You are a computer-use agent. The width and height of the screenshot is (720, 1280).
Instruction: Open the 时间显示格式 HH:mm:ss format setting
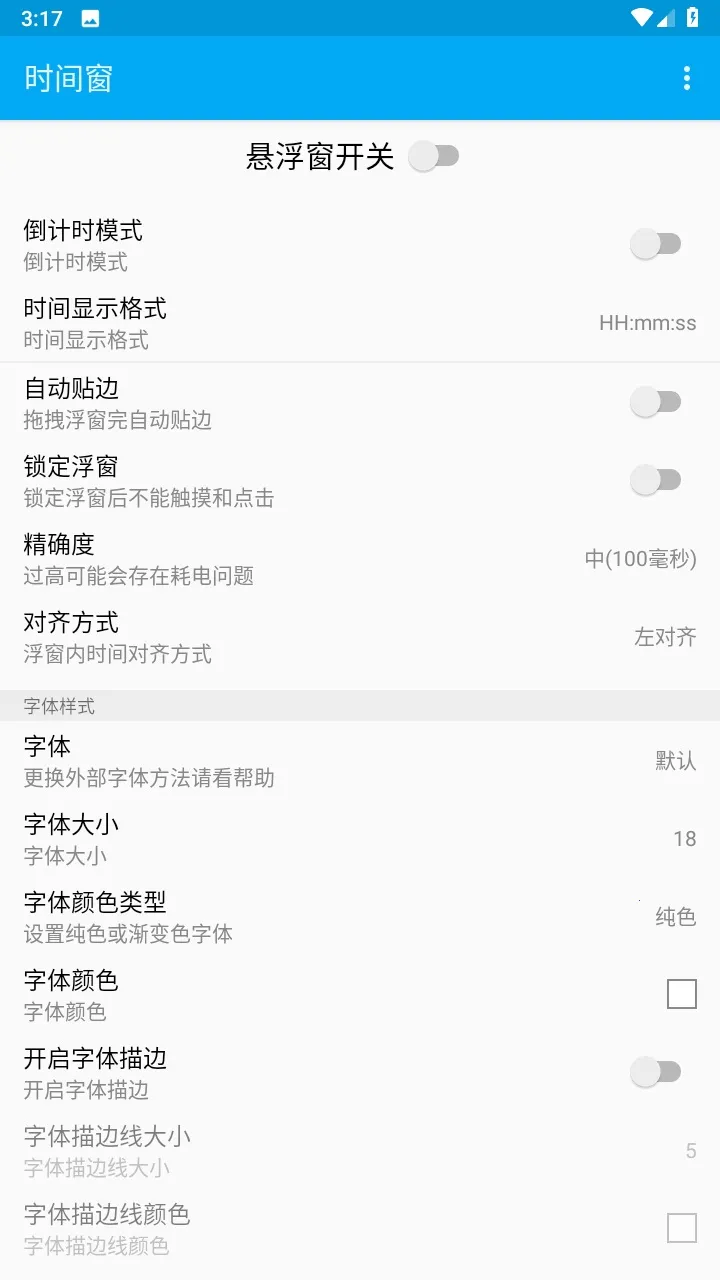pyautogui.click(x=360, y=322)
